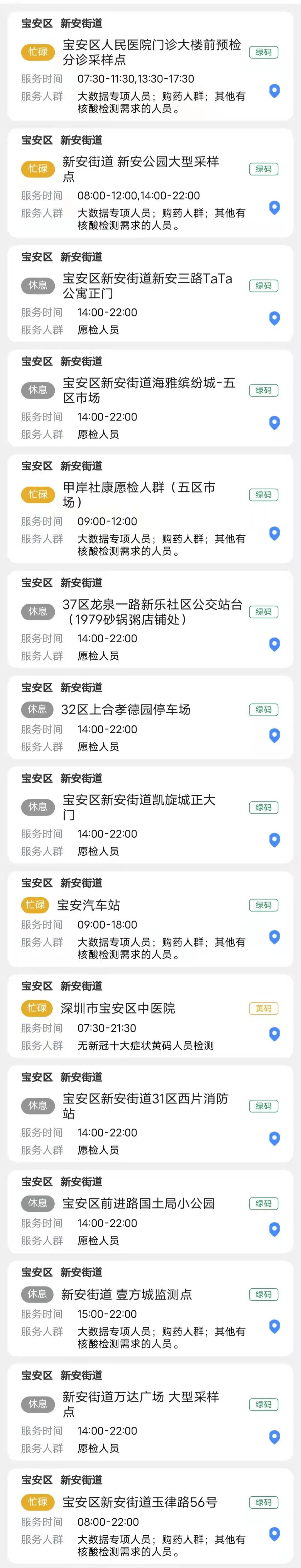The image size is (301, 1568).
Task: Tap map pin for 壹方城监测点
Action: coord(274,1326)
